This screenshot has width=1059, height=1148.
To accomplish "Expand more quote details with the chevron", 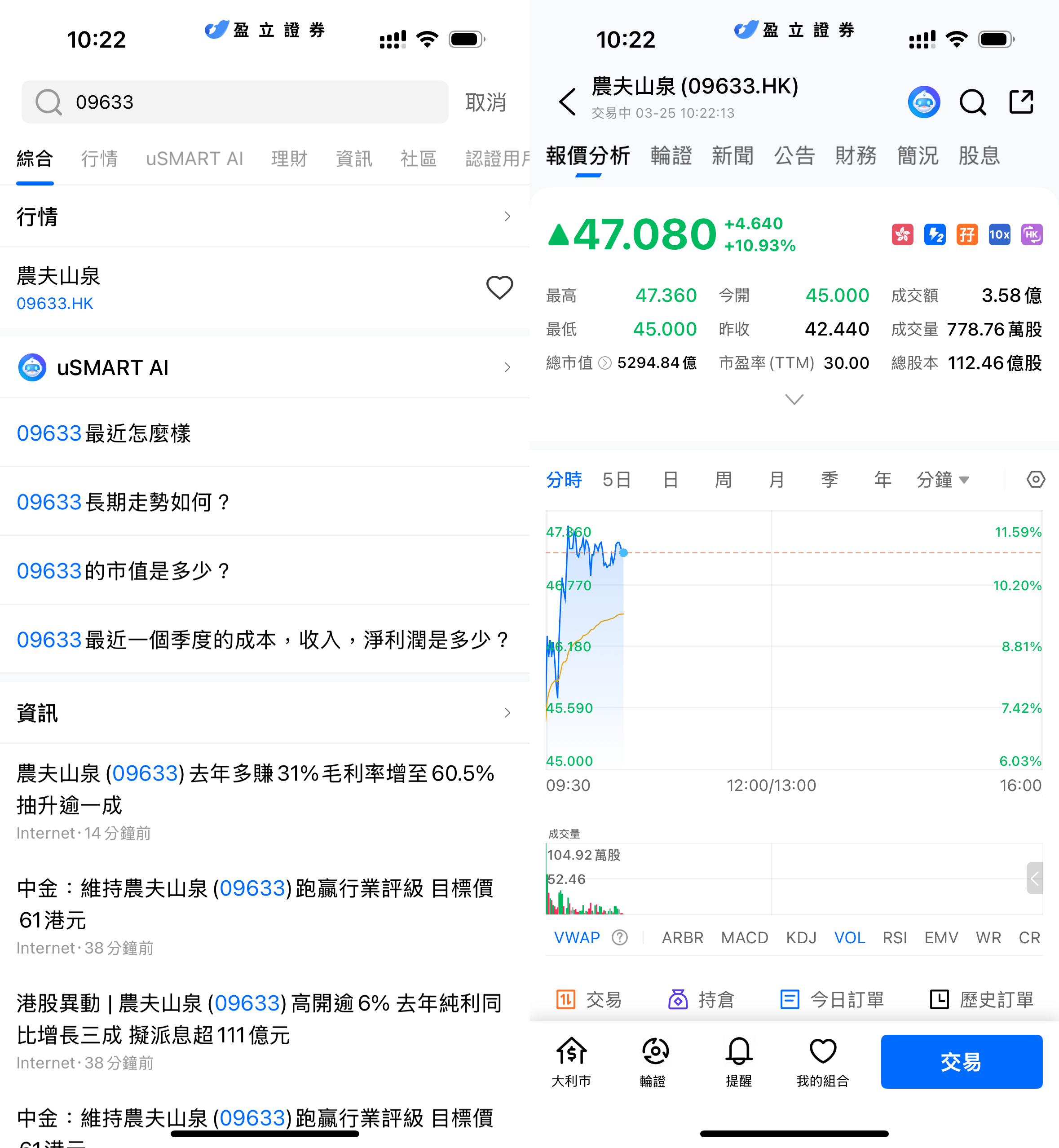I will (x=794, y=399).
